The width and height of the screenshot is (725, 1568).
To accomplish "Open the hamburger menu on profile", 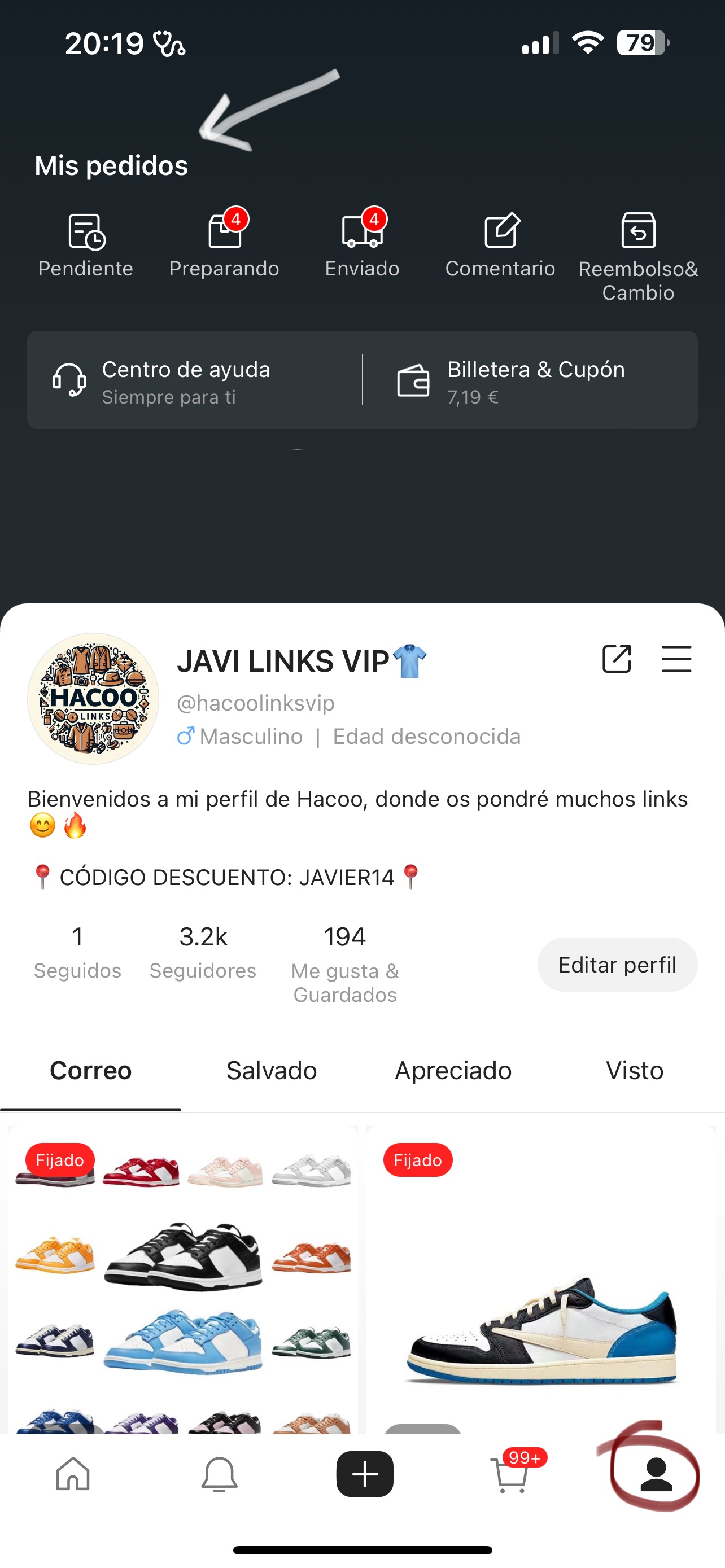I will pyautogui.click(x=676, y=659).
